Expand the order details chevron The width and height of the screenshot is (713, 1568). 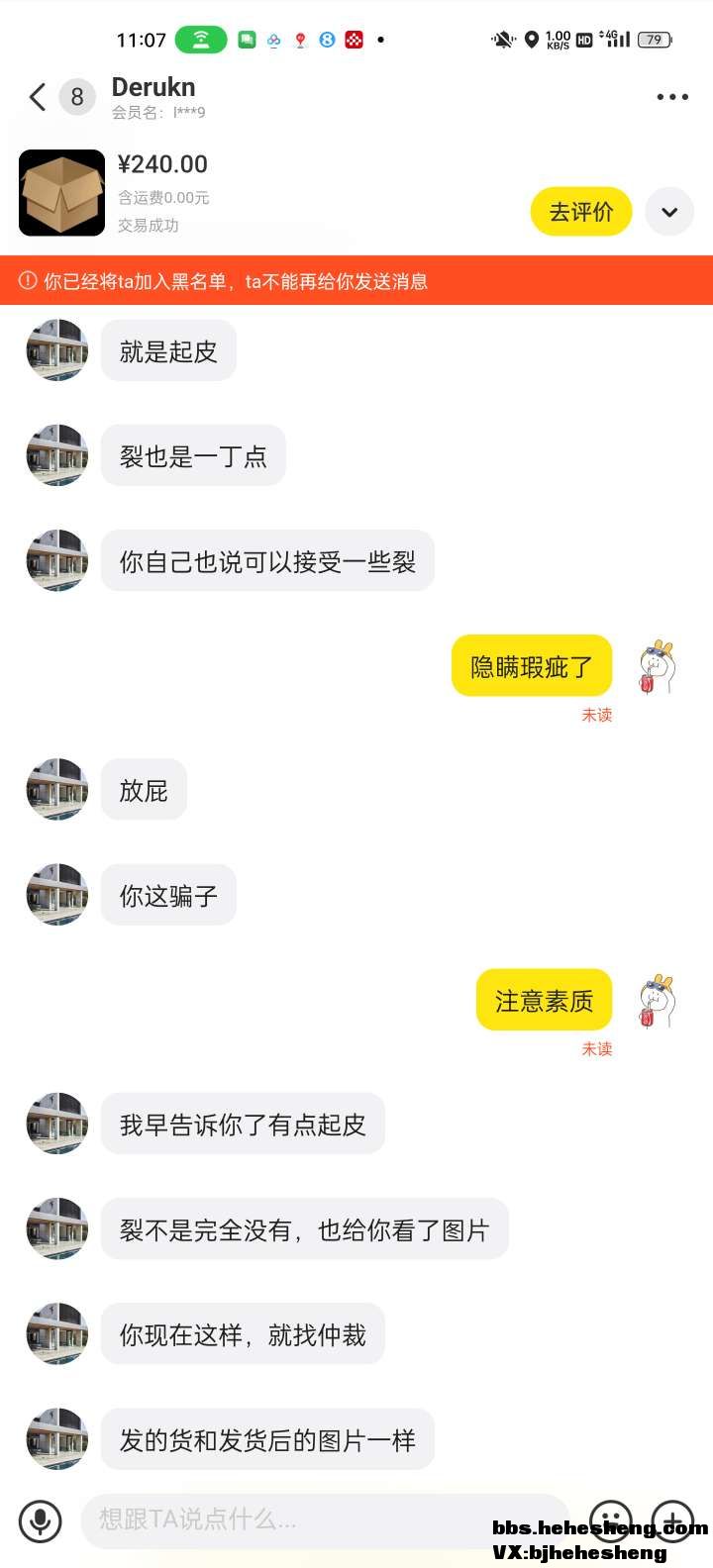(669, 212)
